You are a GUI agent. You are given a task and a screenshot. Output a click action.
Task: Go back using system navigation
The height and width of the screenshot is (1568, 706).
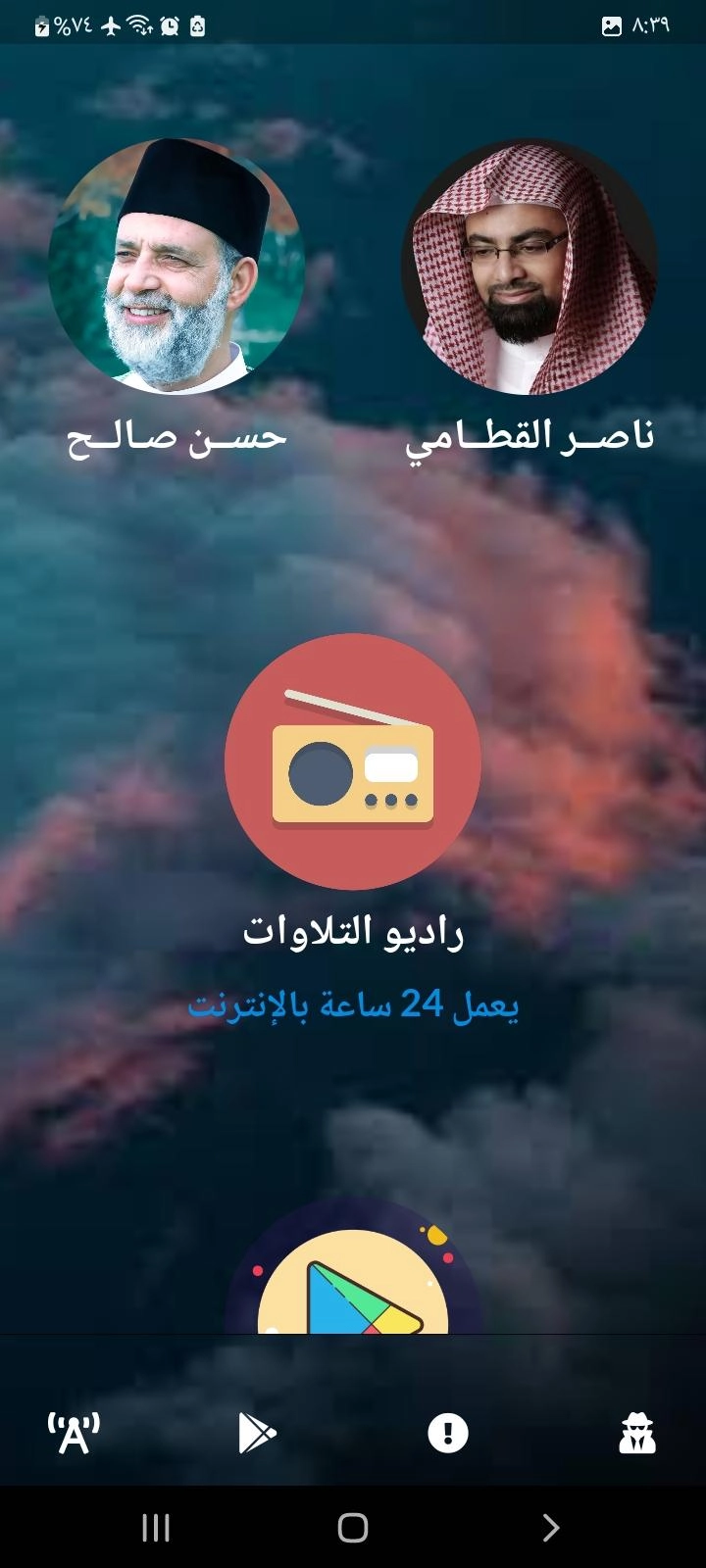click(550, 1527)
